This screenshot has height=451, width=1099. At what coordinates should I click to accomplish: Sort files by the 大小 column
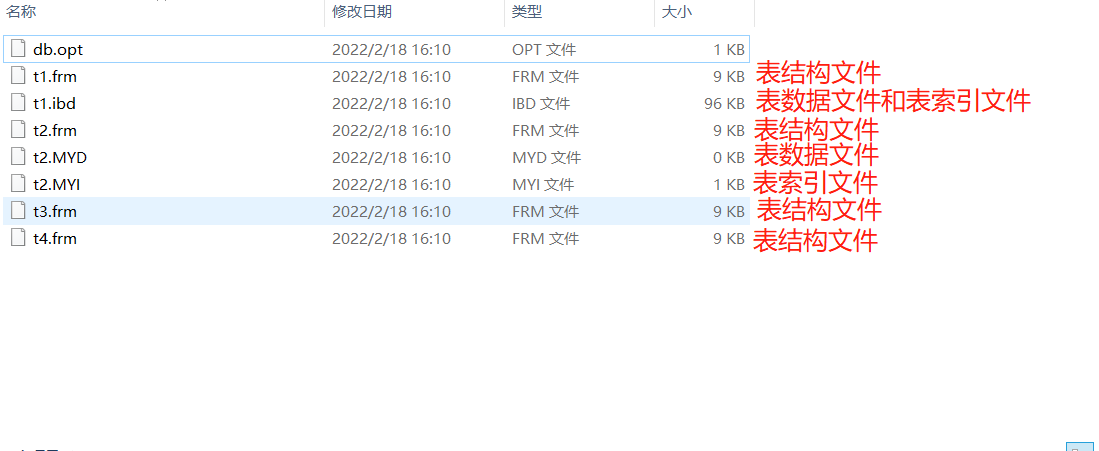(676, 12)
